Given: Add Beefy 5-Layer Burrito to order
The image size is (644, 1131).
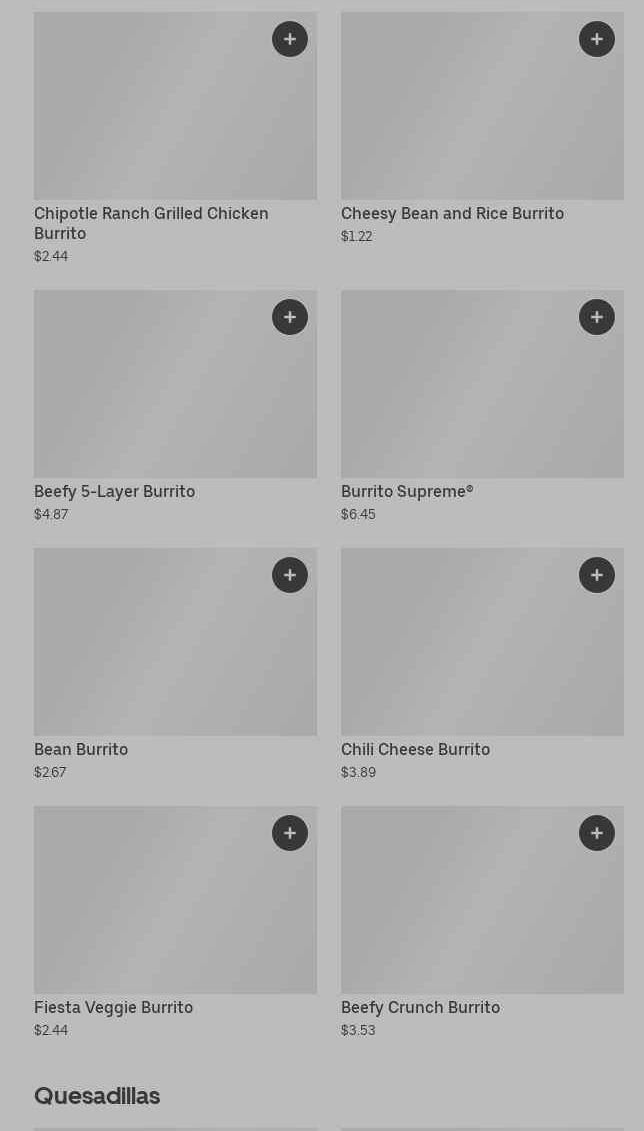Looking at the screenshot, I should (290, 317).
